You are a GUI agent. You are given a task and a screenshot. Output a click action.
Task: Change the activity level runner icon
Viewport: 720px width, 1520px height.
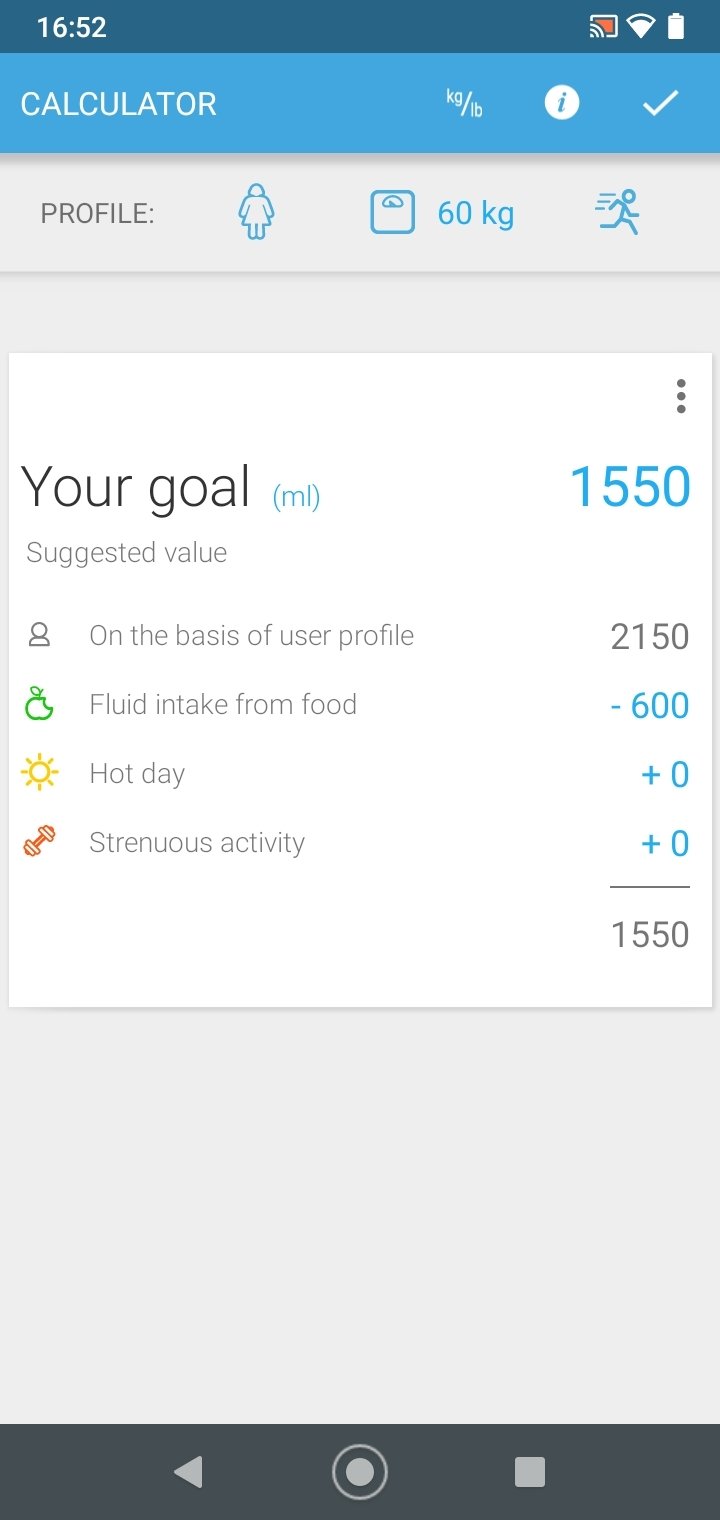[x=618, y=212]
